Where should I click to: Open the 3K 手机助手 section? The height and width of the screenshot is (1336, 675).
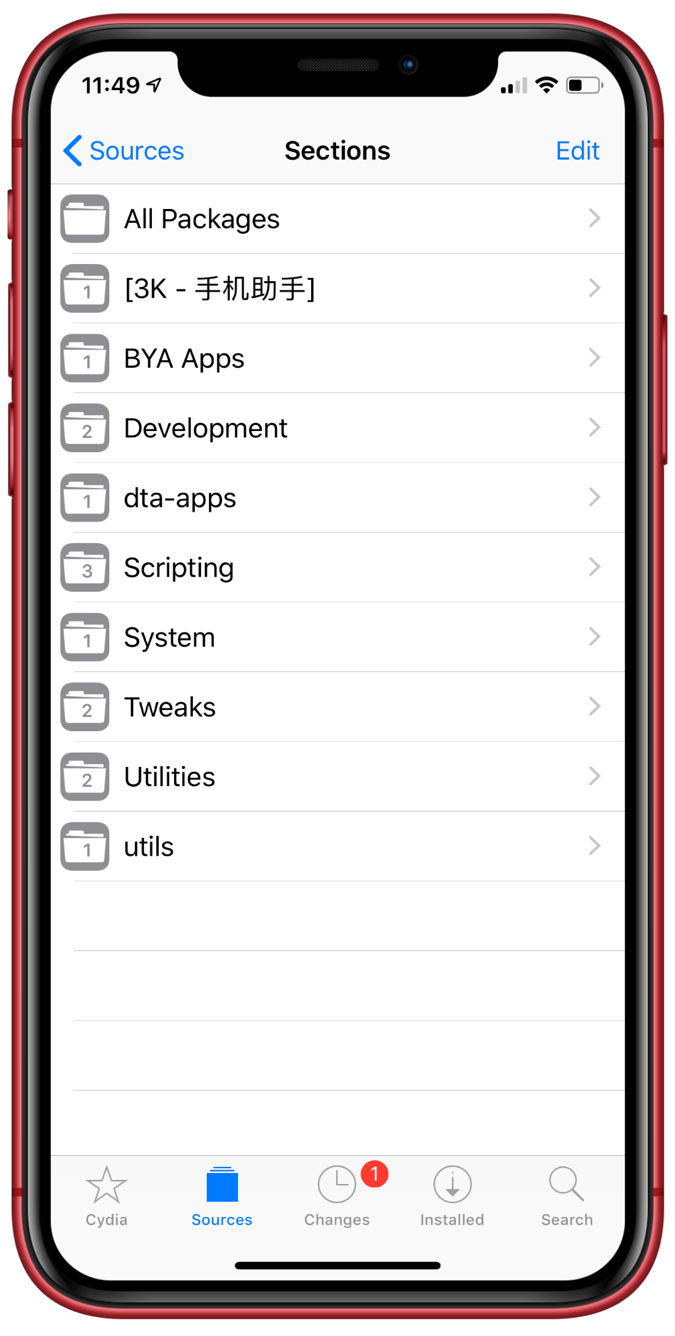[x=338, y=289]
